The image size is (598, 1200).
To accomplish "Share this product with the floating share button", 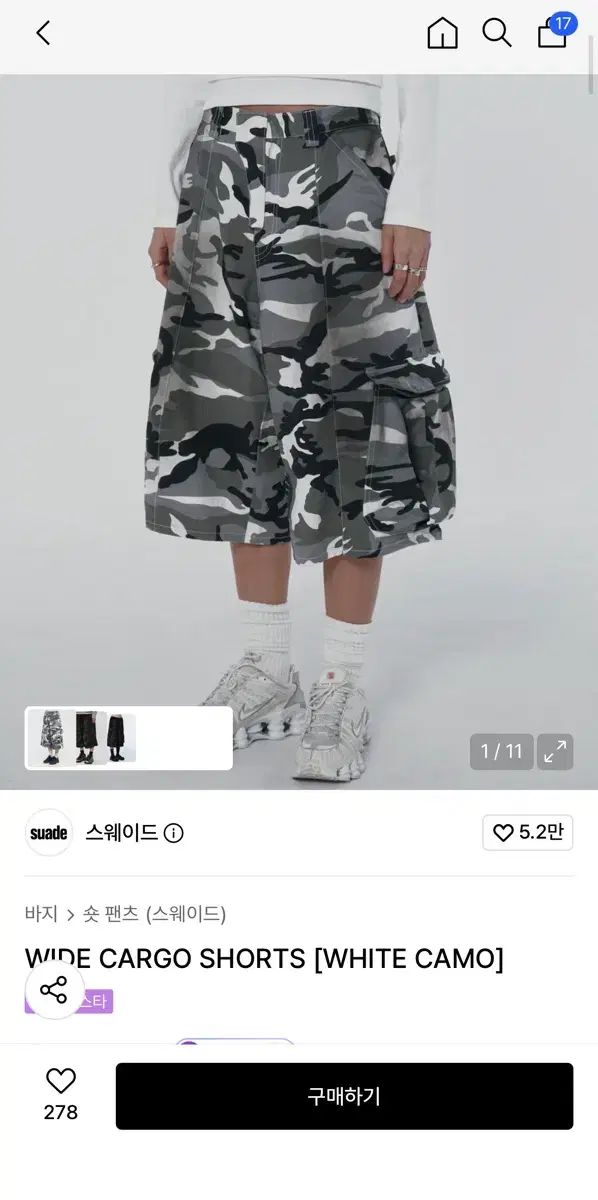I will 54,991.
